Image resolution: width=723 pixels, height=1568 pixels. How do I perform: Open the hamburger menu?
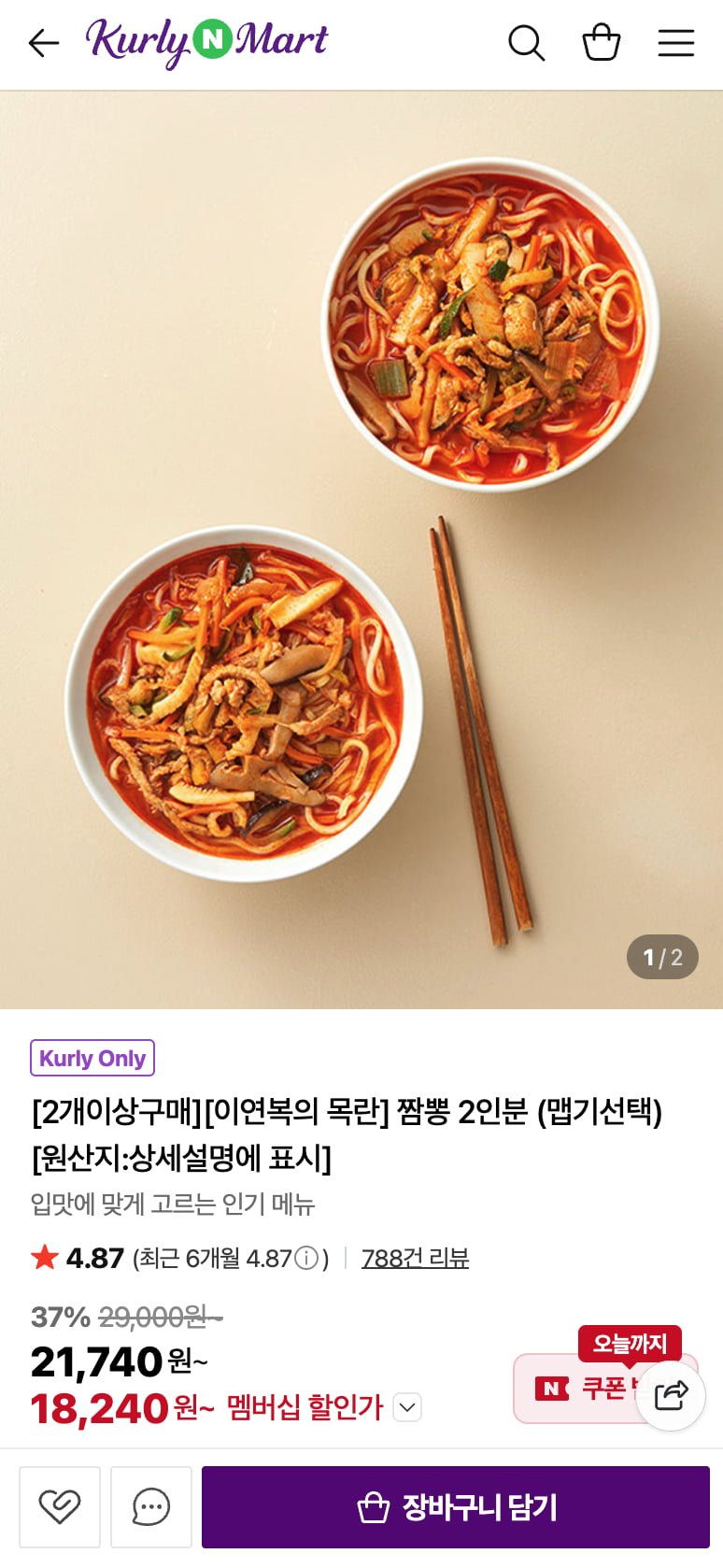[x=675, y=43]
